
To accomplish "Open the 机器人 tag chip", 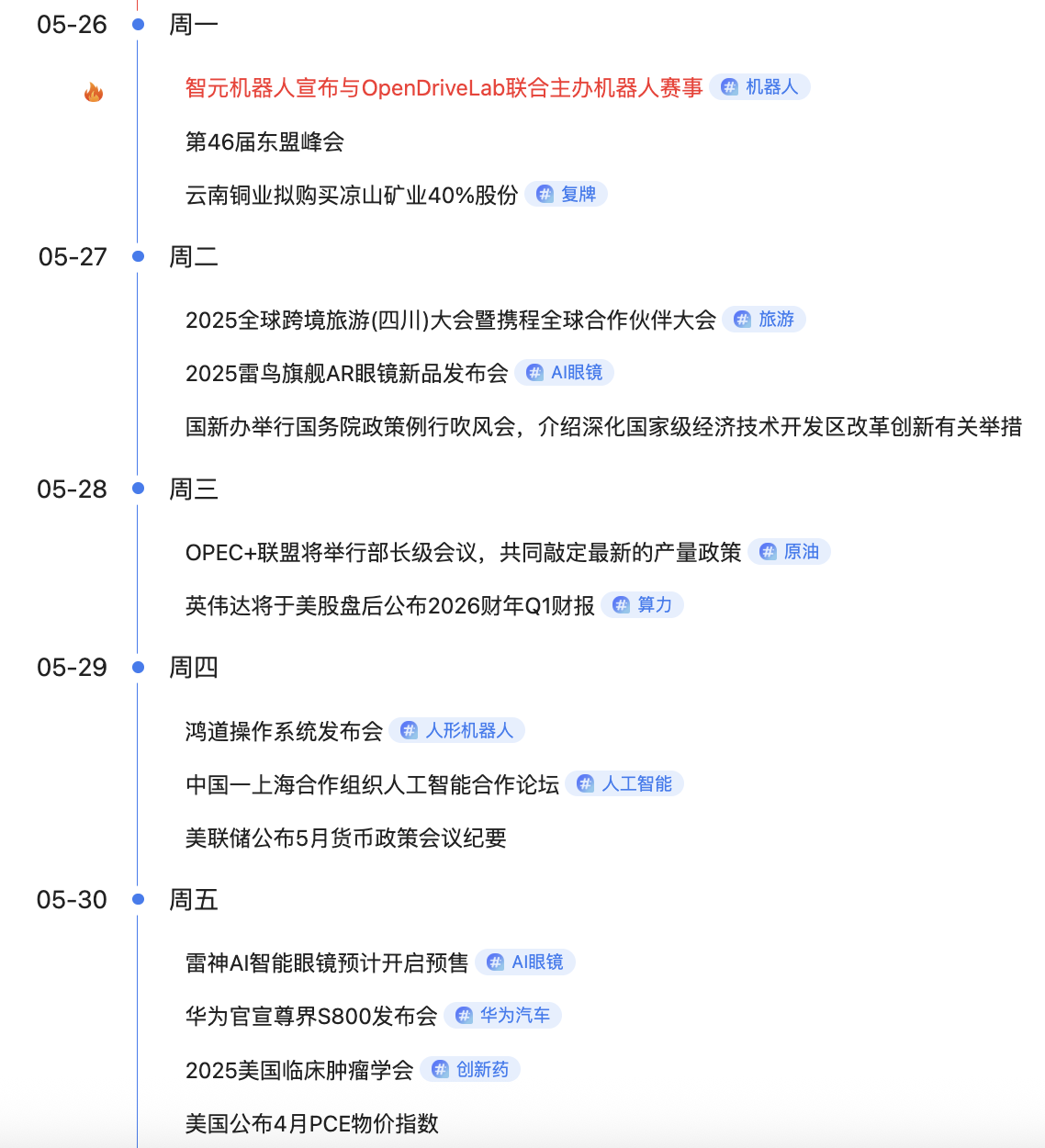I will point(760,87).
